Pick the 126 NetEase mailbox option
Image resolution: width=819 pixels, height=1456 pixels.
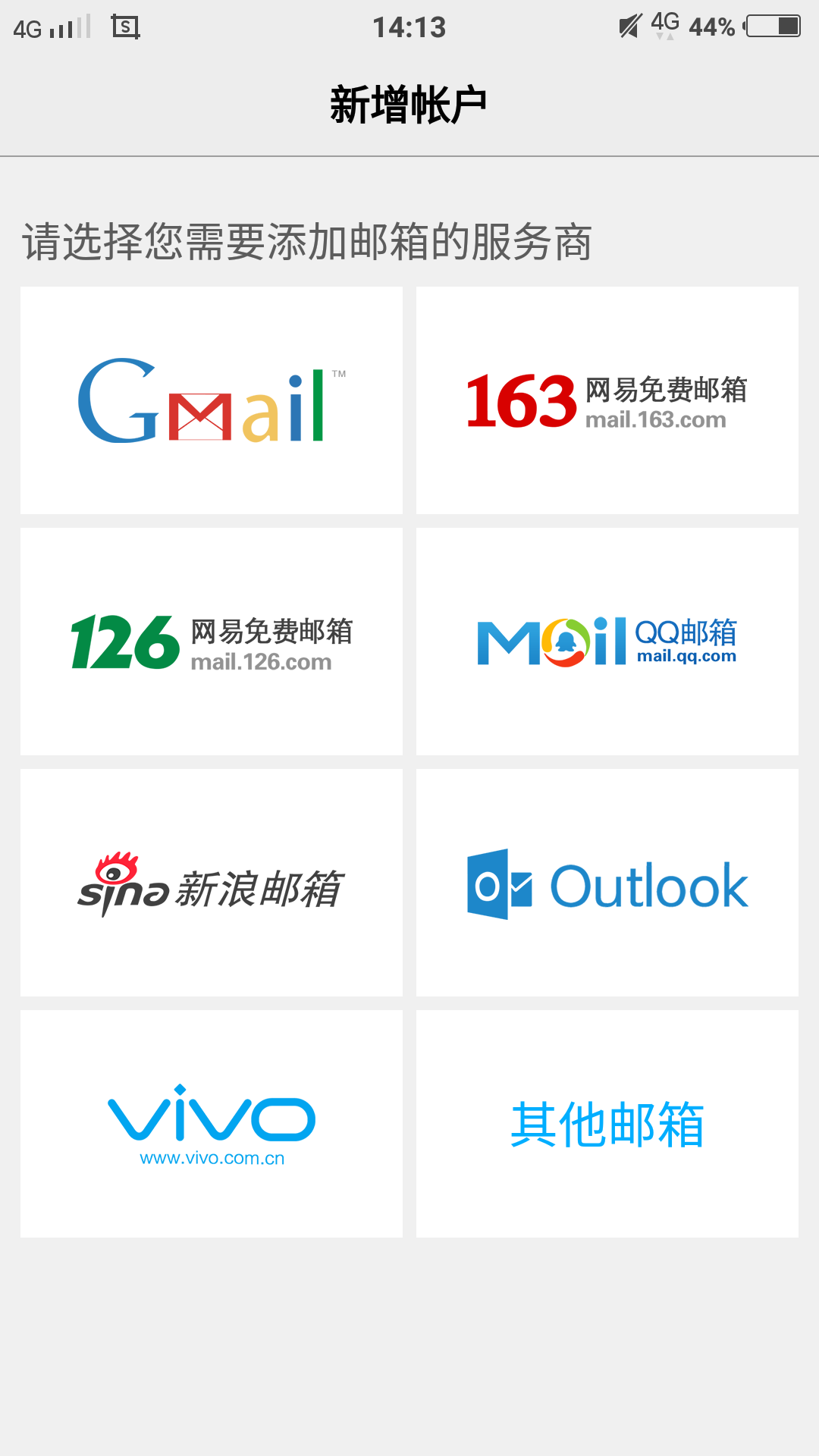(x=212, y=642)
